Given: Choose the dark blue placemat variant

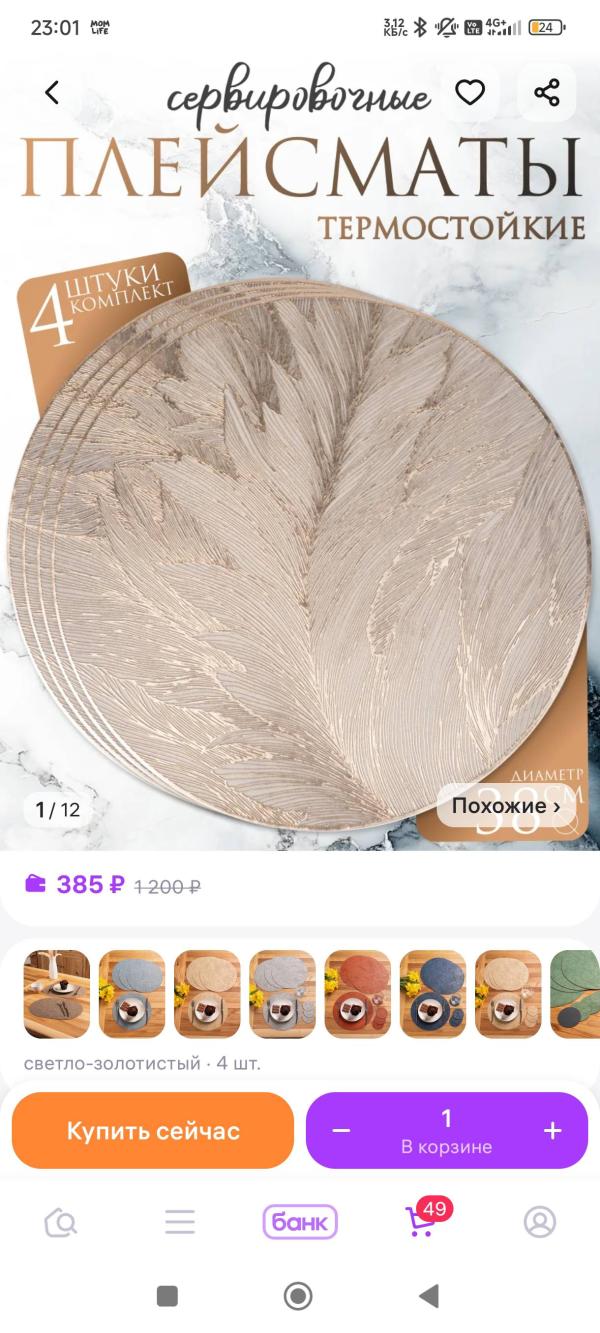Looking at the screenshot, I should pos(433,994).
